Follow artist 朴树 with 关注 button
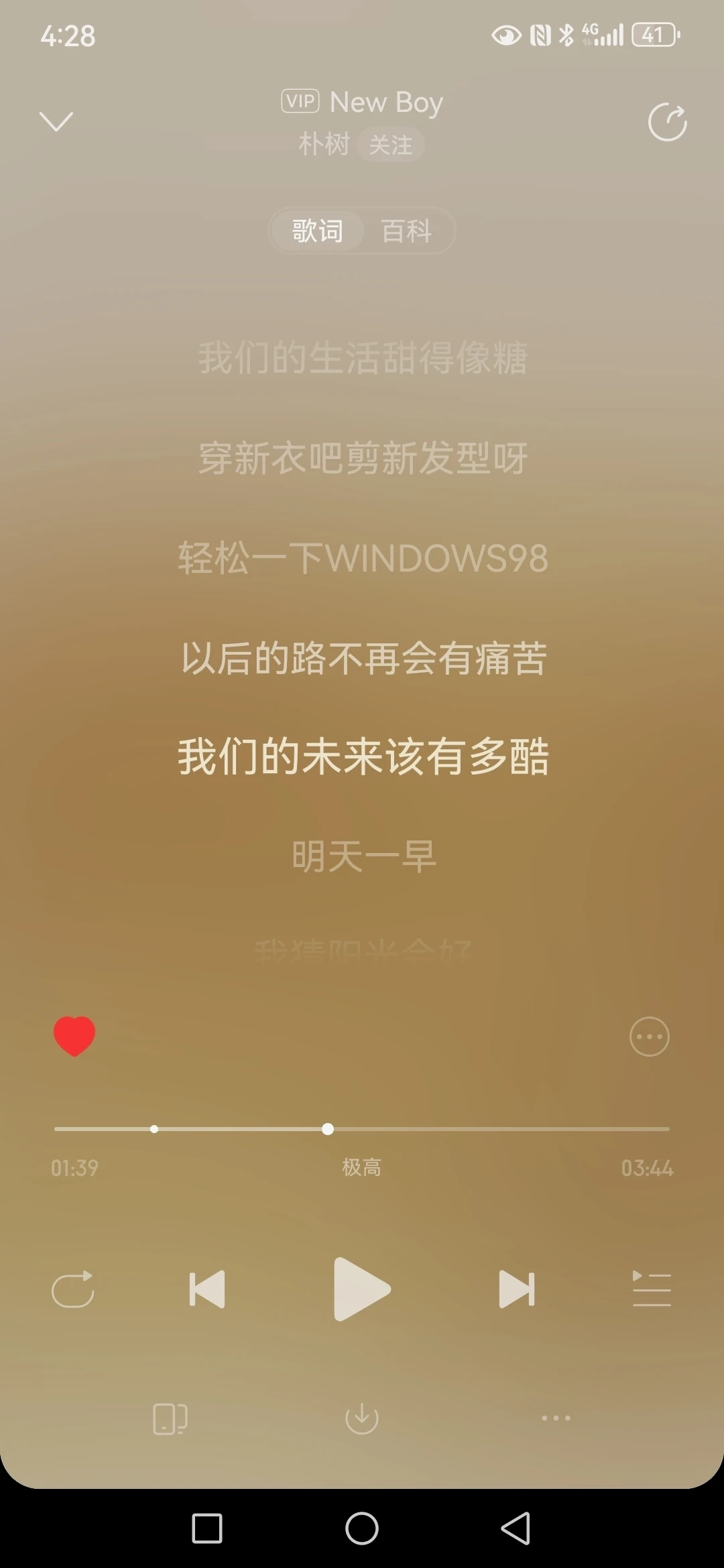The width and height of the screenshot is (724, 1568). point(390,145)
